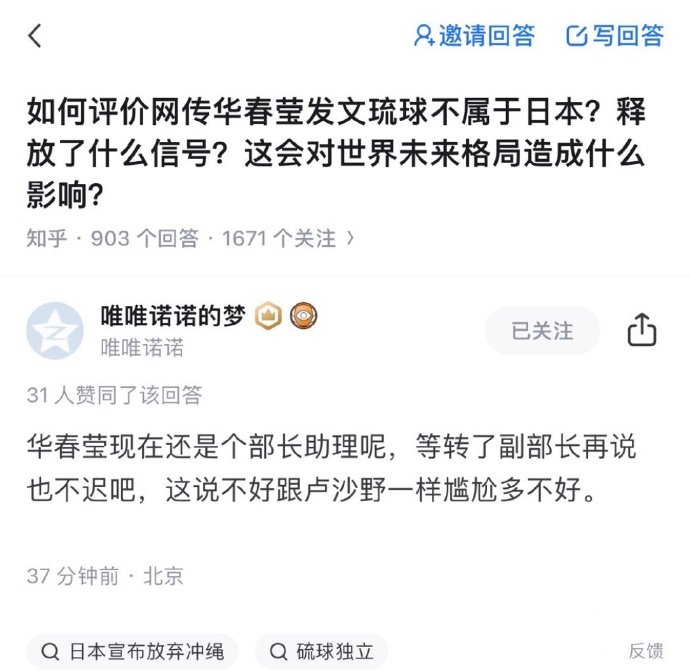Image resolution: width=690 pixels, height=671 pixels.
Task: Go back using the top-left arrow
Action: pos(35,36)
